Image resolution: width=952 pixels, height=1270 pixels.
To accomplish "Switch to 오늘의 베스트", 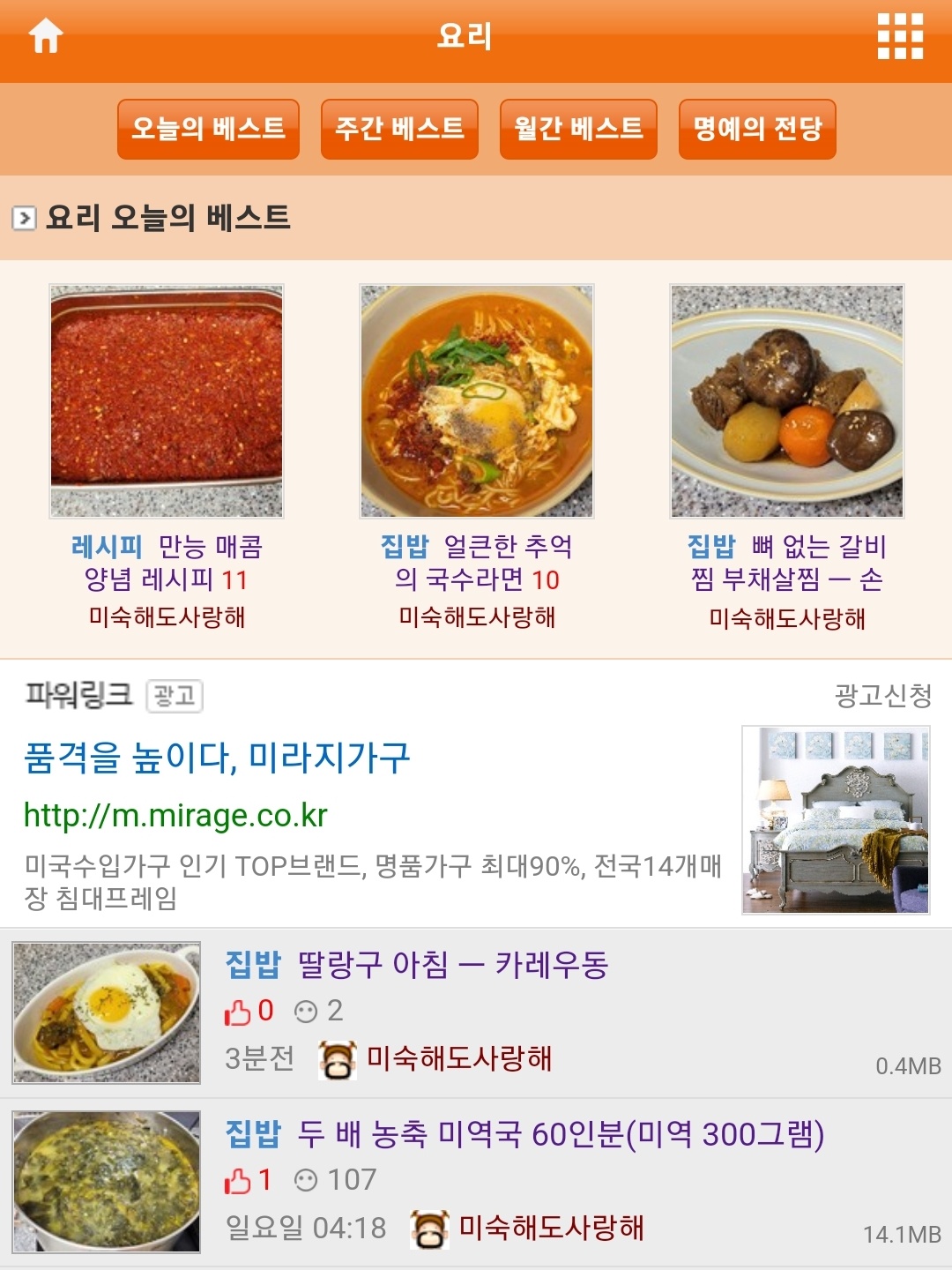I will [x=208, y=129].
